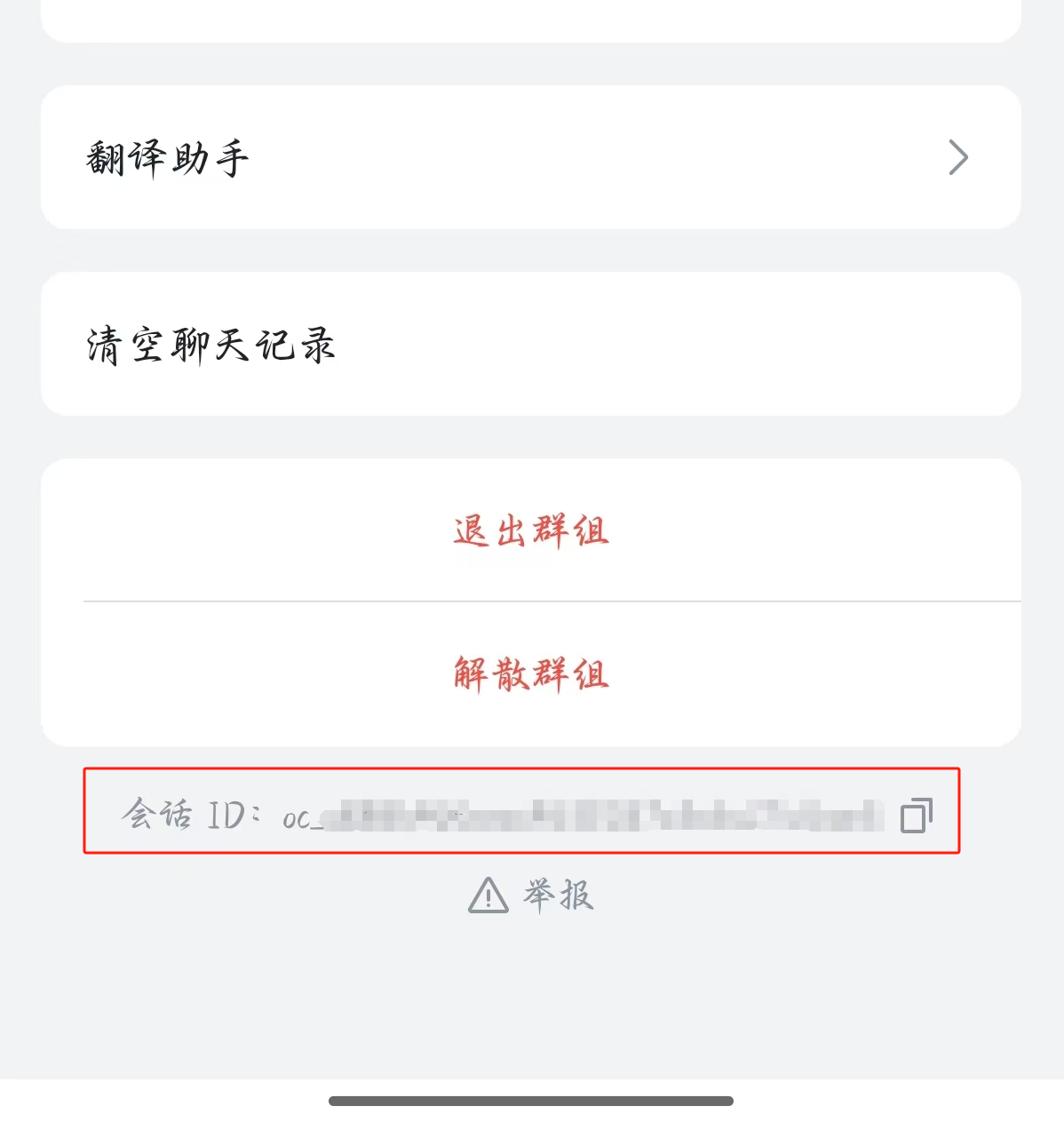
Task: Open the 翻译助手 row
Action: [x=530, y=158]
